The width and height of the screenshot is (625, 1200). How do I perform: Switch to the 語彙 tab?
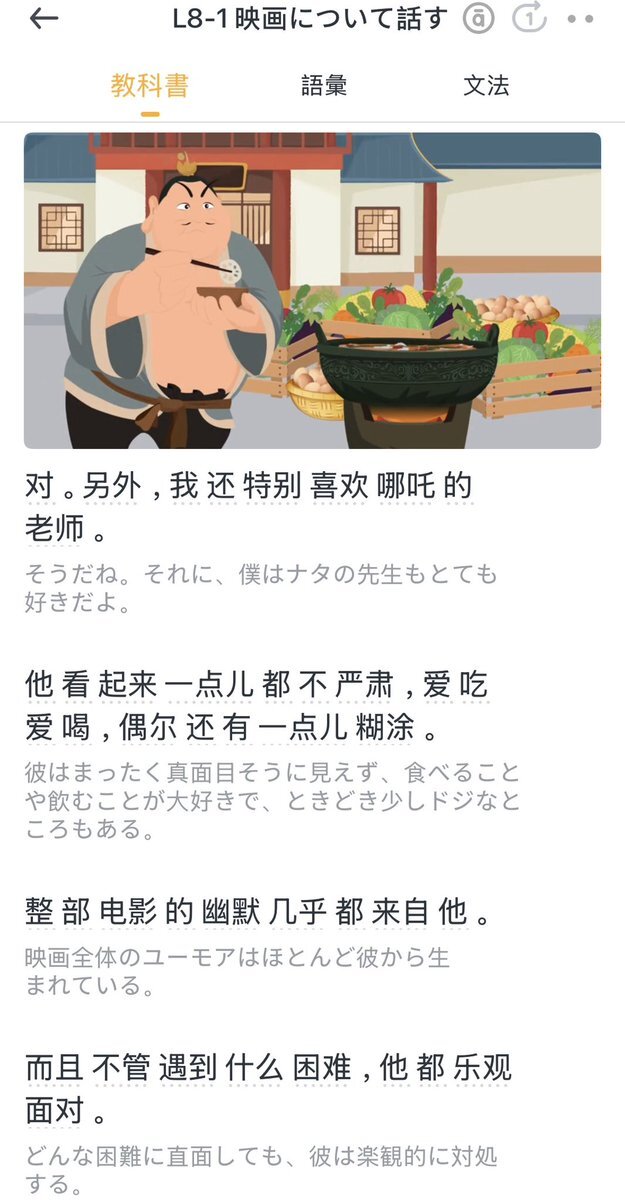coord(324,85)
